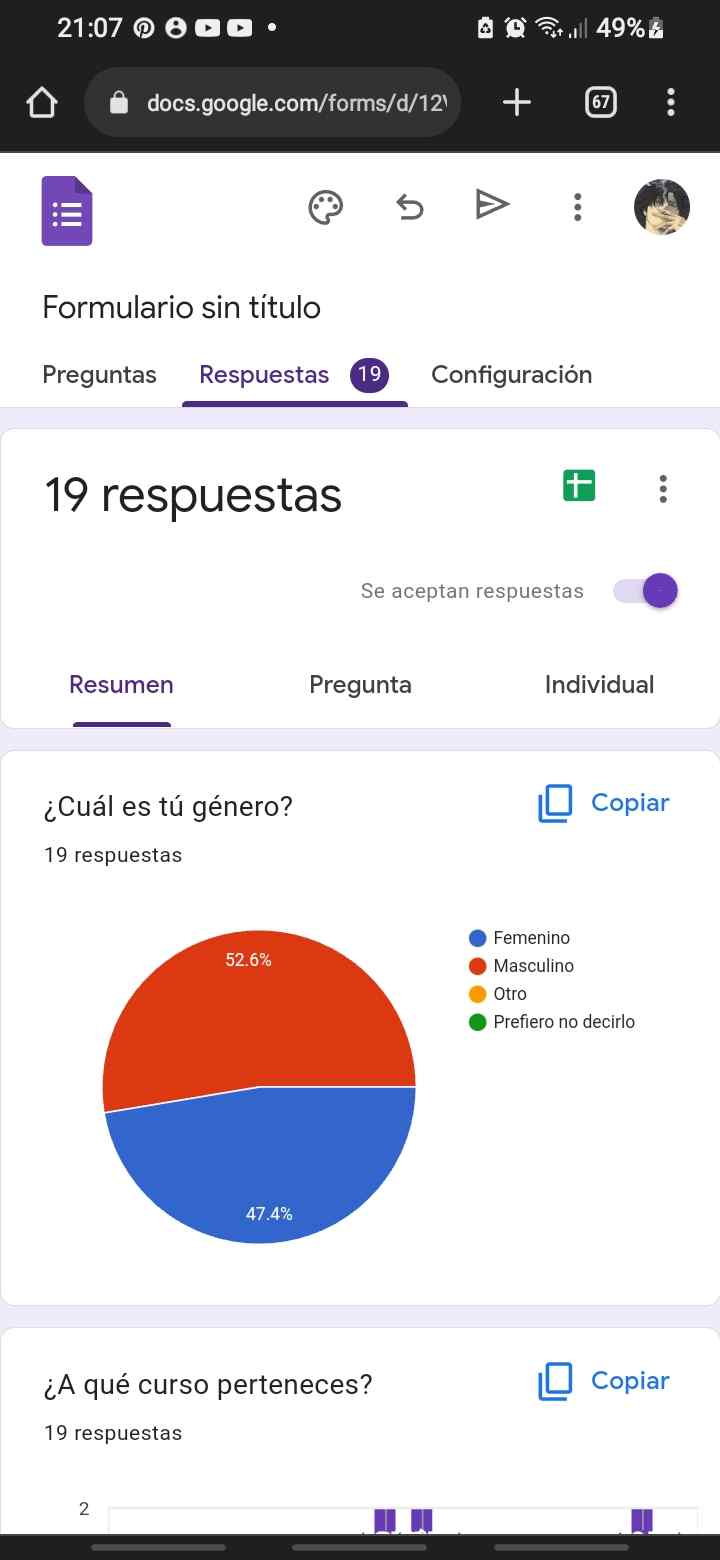Disable the Se aceptan respuestas switch
The height and width of the screenshot is (1560, 720).
click(647, 591)
